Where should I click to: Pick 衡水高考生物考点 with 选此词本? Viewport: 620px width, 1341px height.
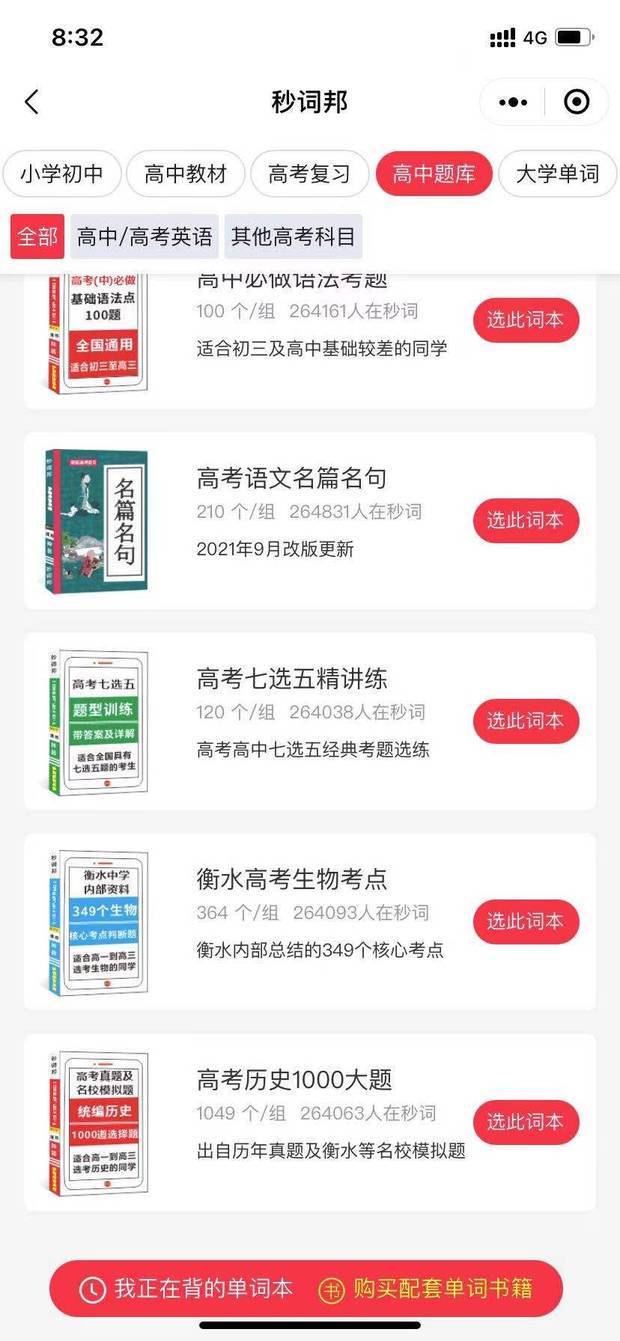coord(525,921)
